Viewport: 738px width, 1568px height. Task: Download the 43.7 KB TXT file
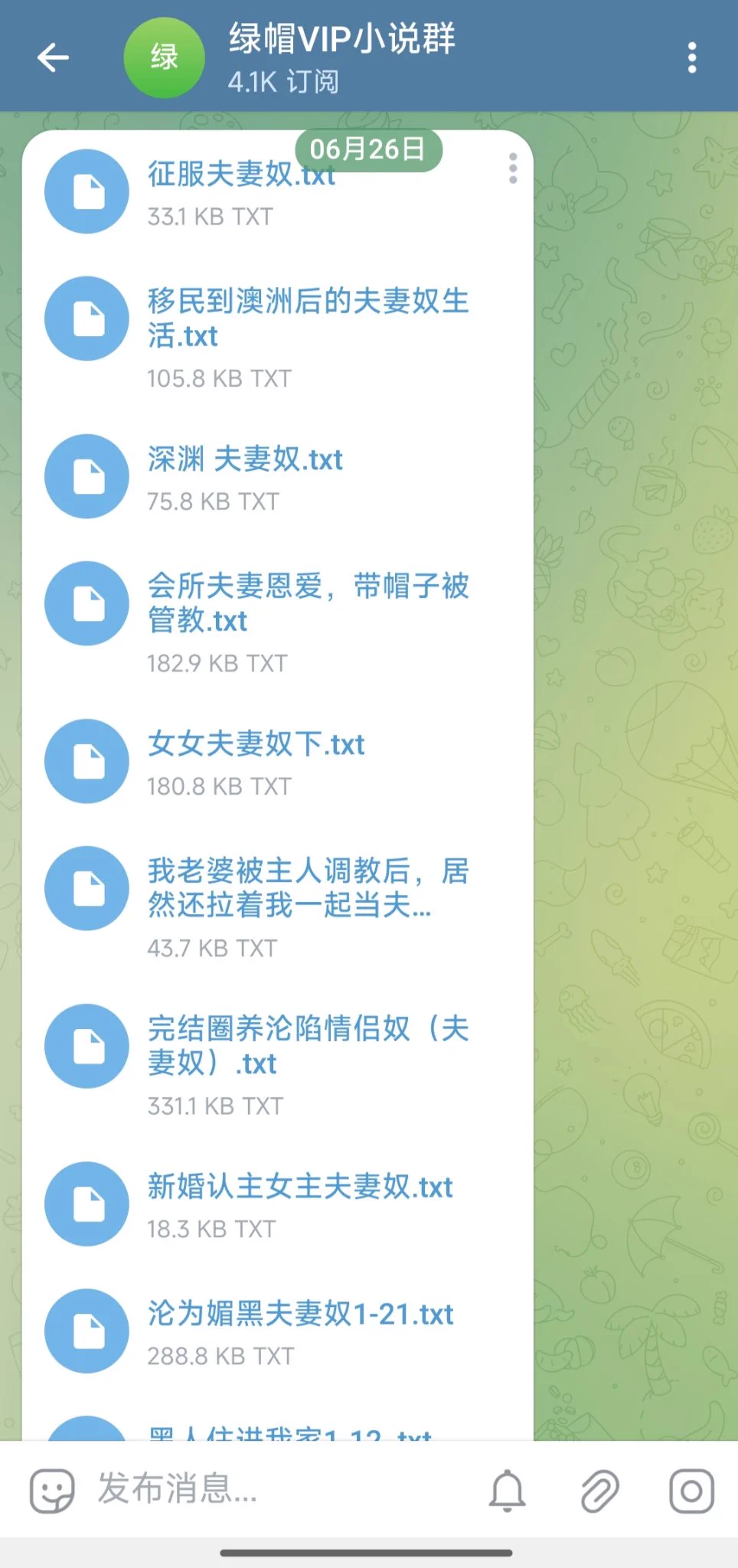click(87, 888)
